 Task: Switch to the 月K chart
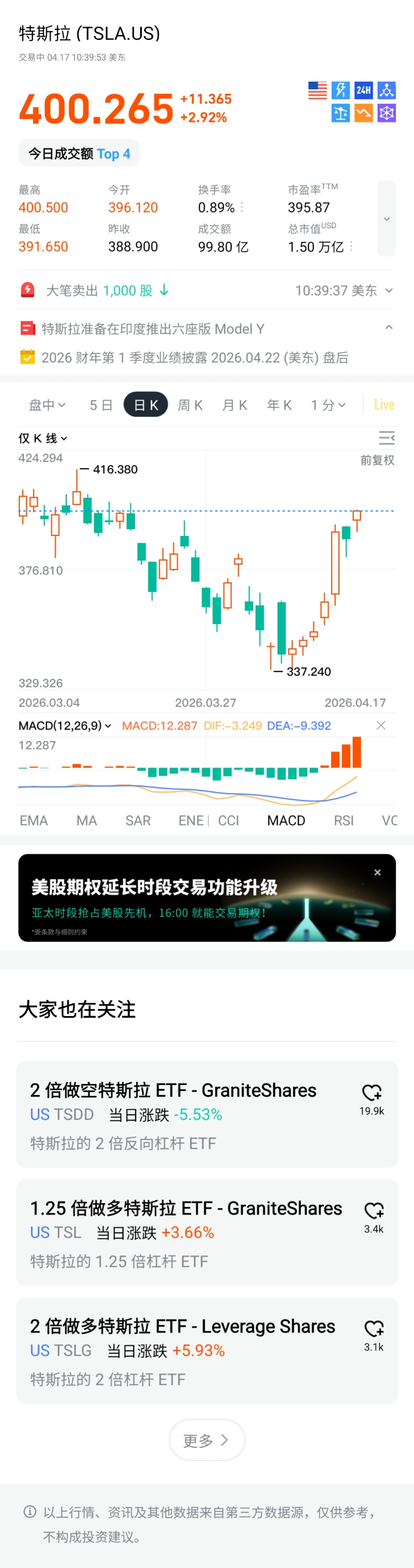coord(234,405)
